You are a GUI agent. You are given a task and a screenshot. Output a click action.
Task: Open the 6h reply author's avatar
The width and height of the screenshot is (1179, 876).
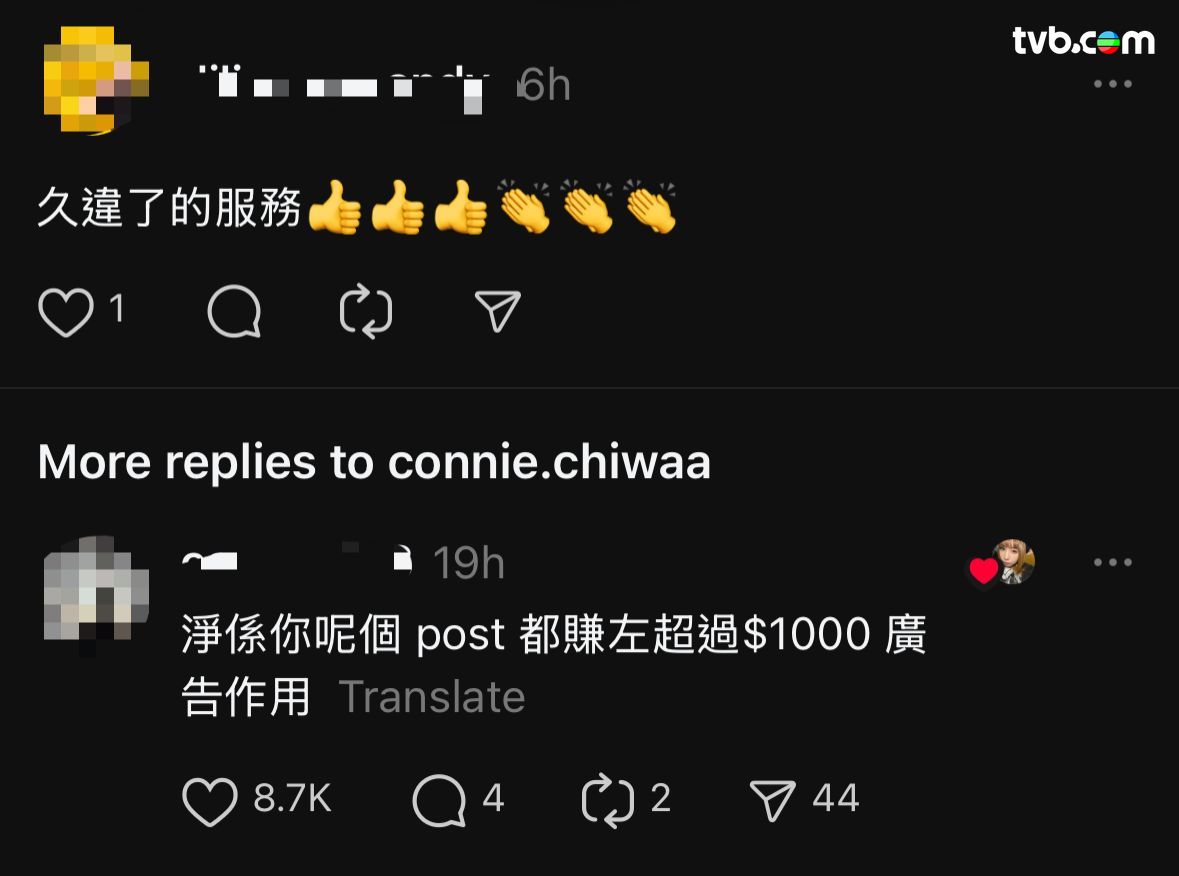(96, 80)
